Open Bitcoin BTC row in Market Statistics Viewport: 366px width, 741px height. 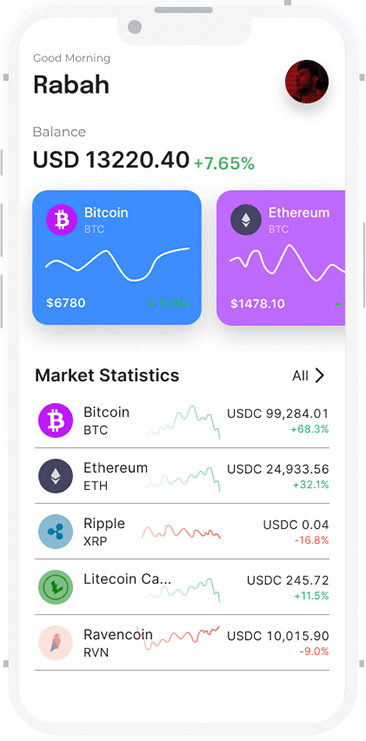(x=182, y=421)
